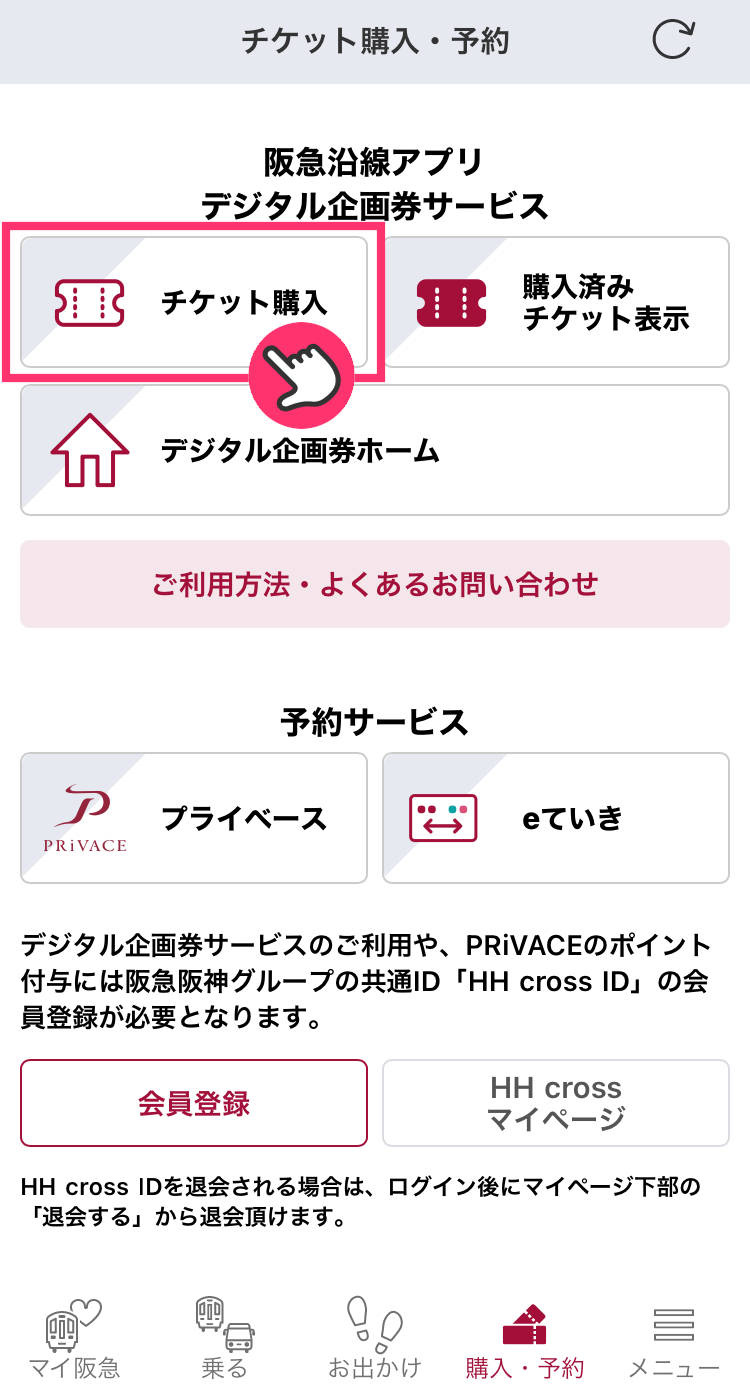
Task: Open the eていき reservation service
Action: point(556,818)
